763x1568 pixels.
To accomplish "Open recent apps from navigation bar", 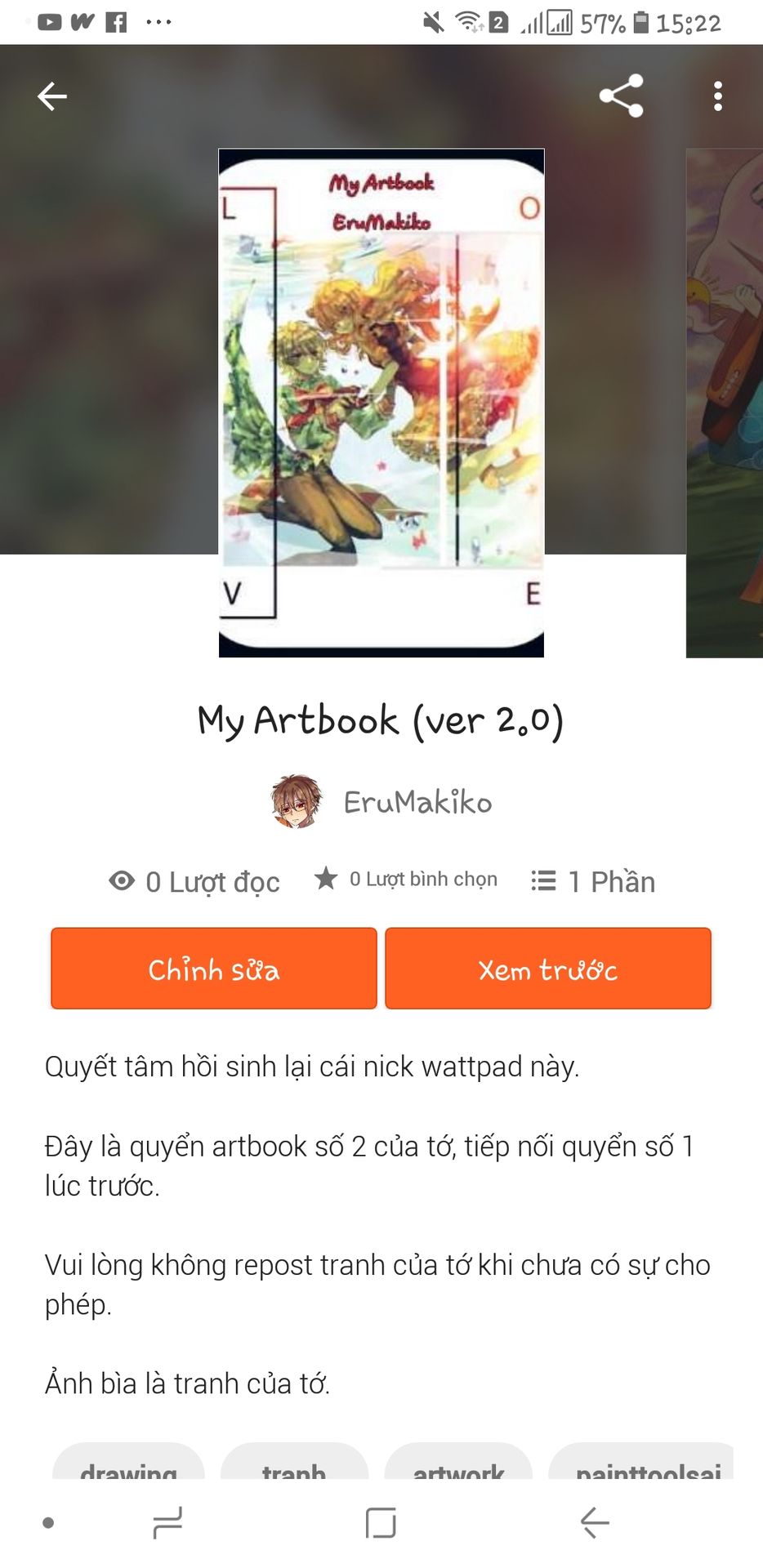I will tap(167, 1522).
